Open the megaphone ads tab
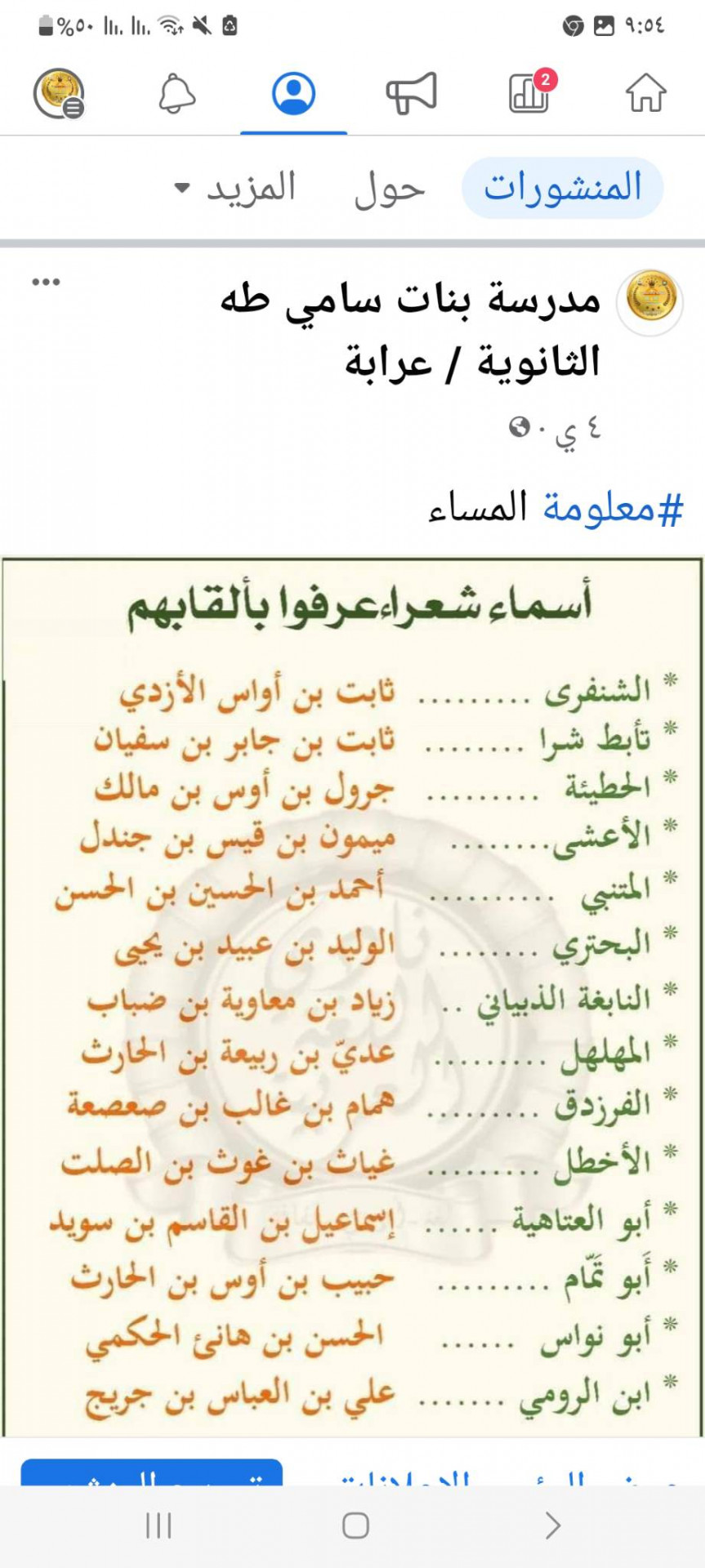Screen dimensions: 705x1568 pos(411,92)
